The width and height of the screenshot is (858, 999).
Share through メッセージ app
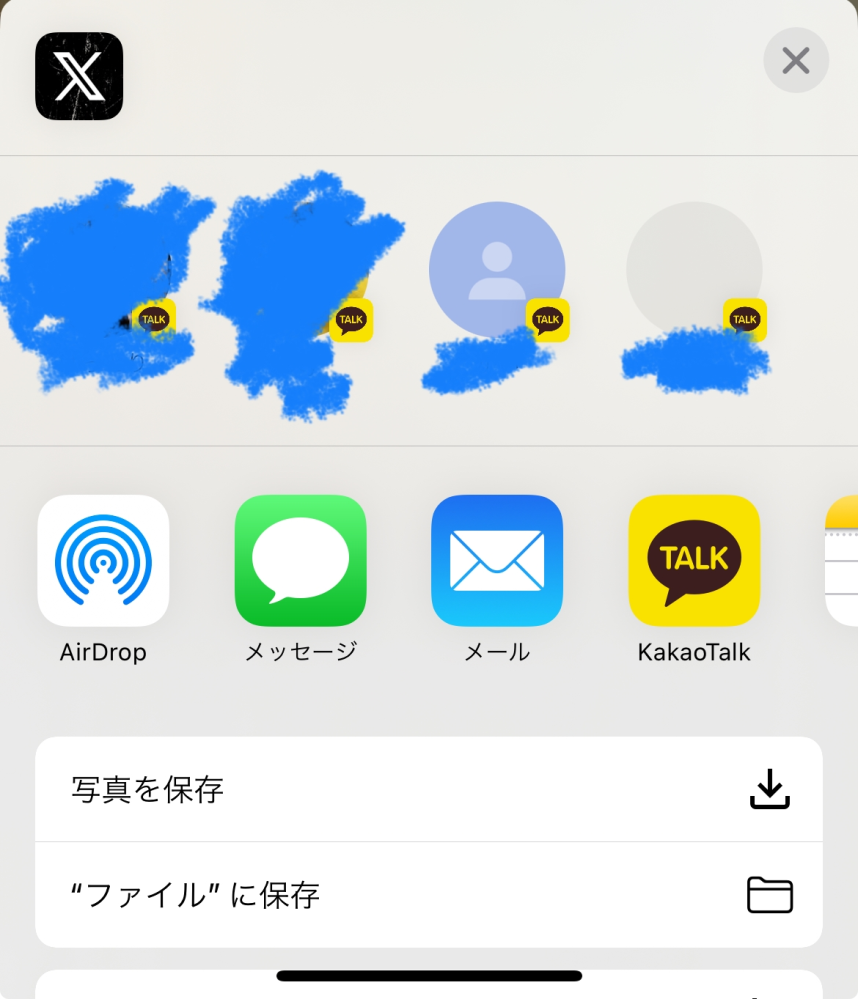pos(300,560)
